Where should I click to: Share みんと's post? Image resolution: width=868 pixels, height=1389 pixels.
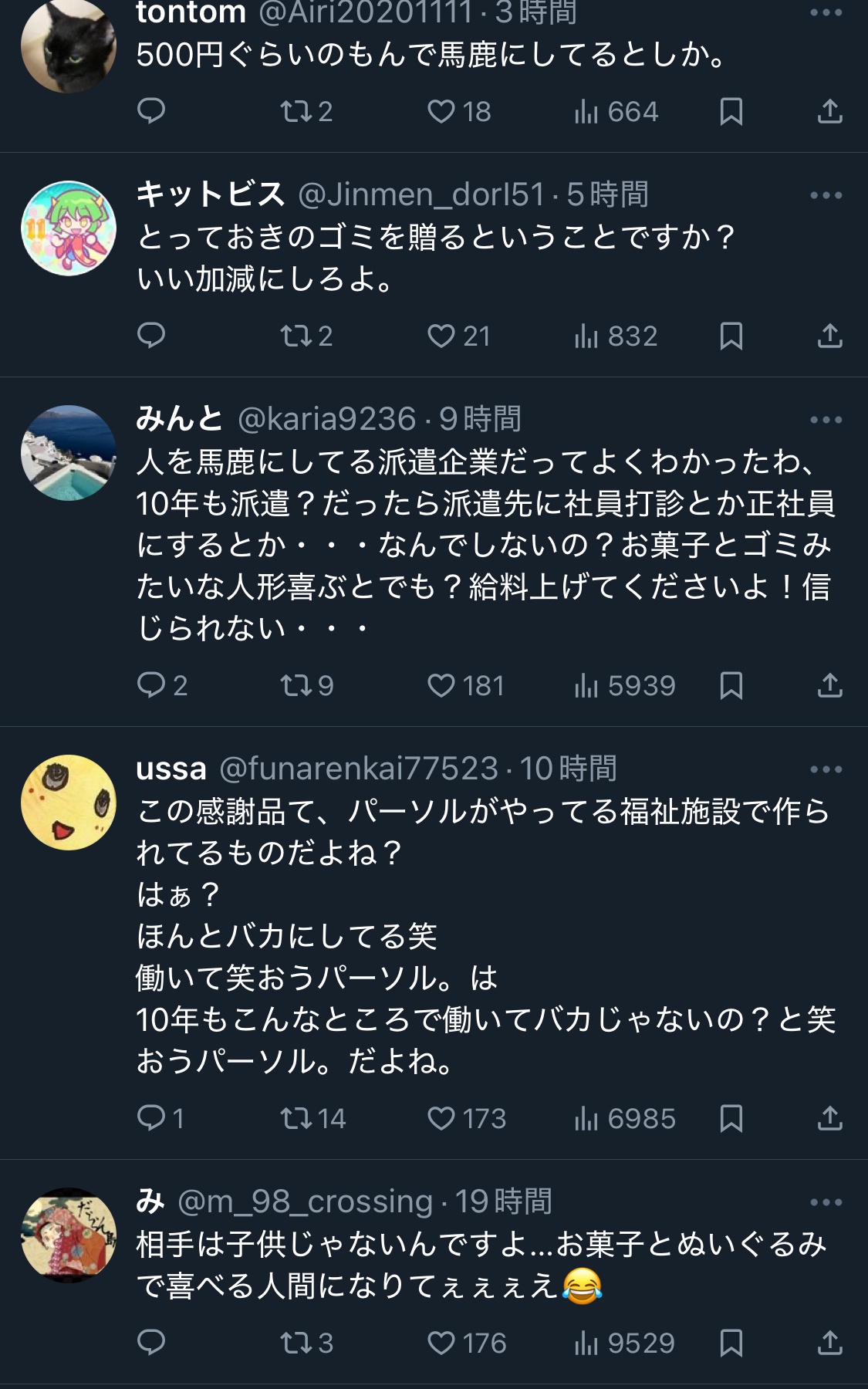829,685
